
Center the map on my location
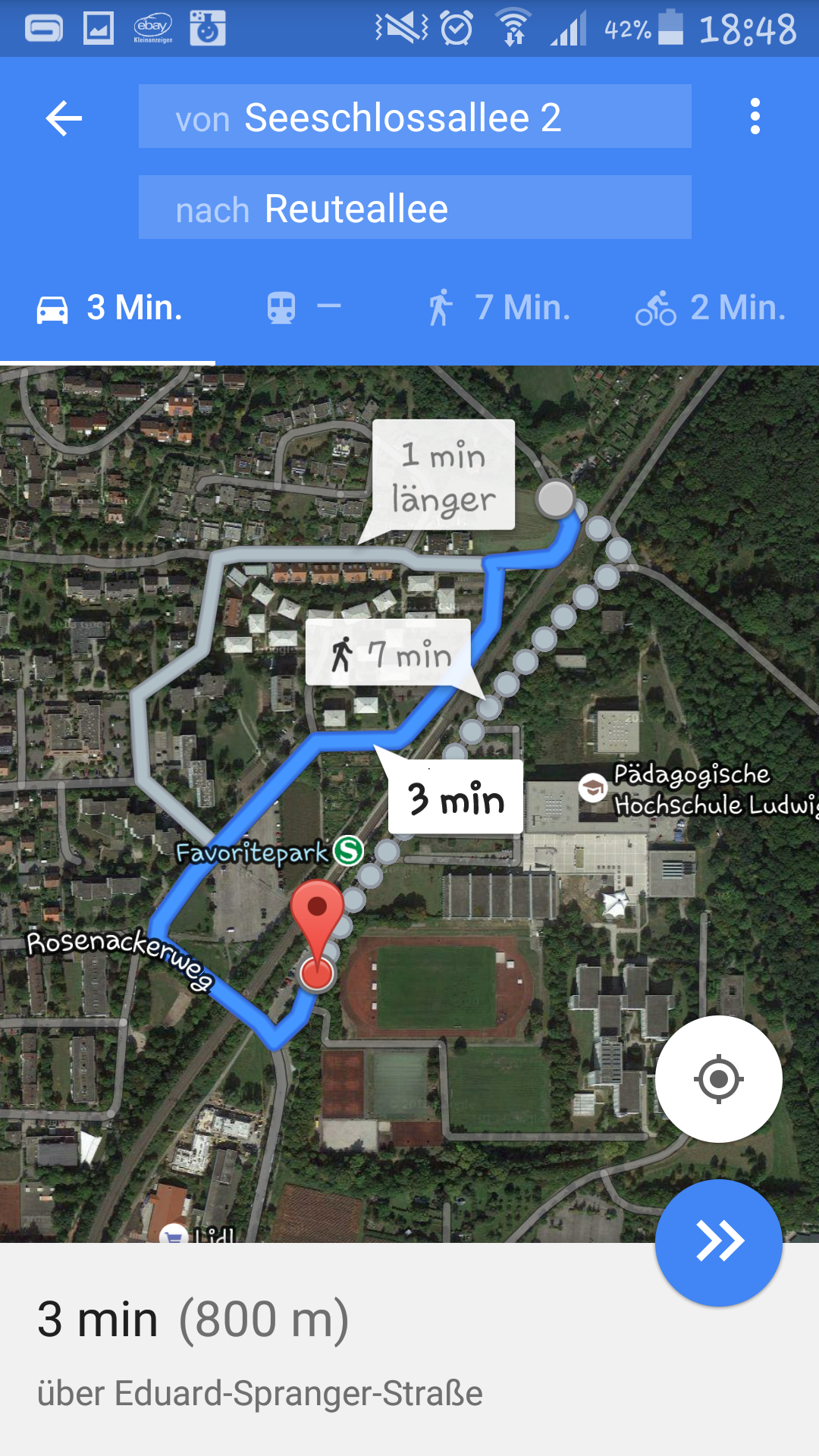pyautogui.click(x=718, y=1078)
